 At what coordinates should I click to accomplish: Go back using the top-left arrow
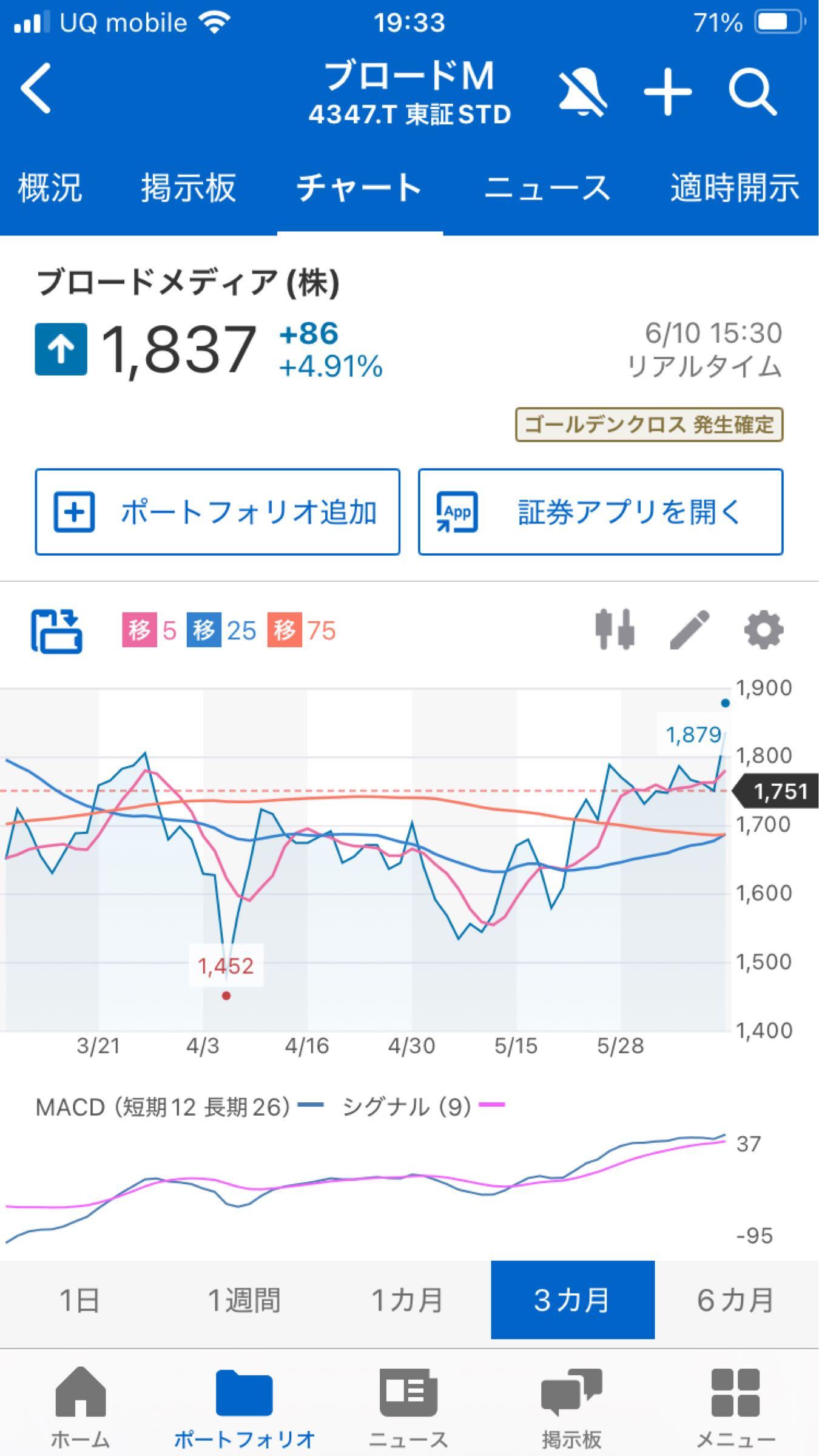tap(36, 89)
